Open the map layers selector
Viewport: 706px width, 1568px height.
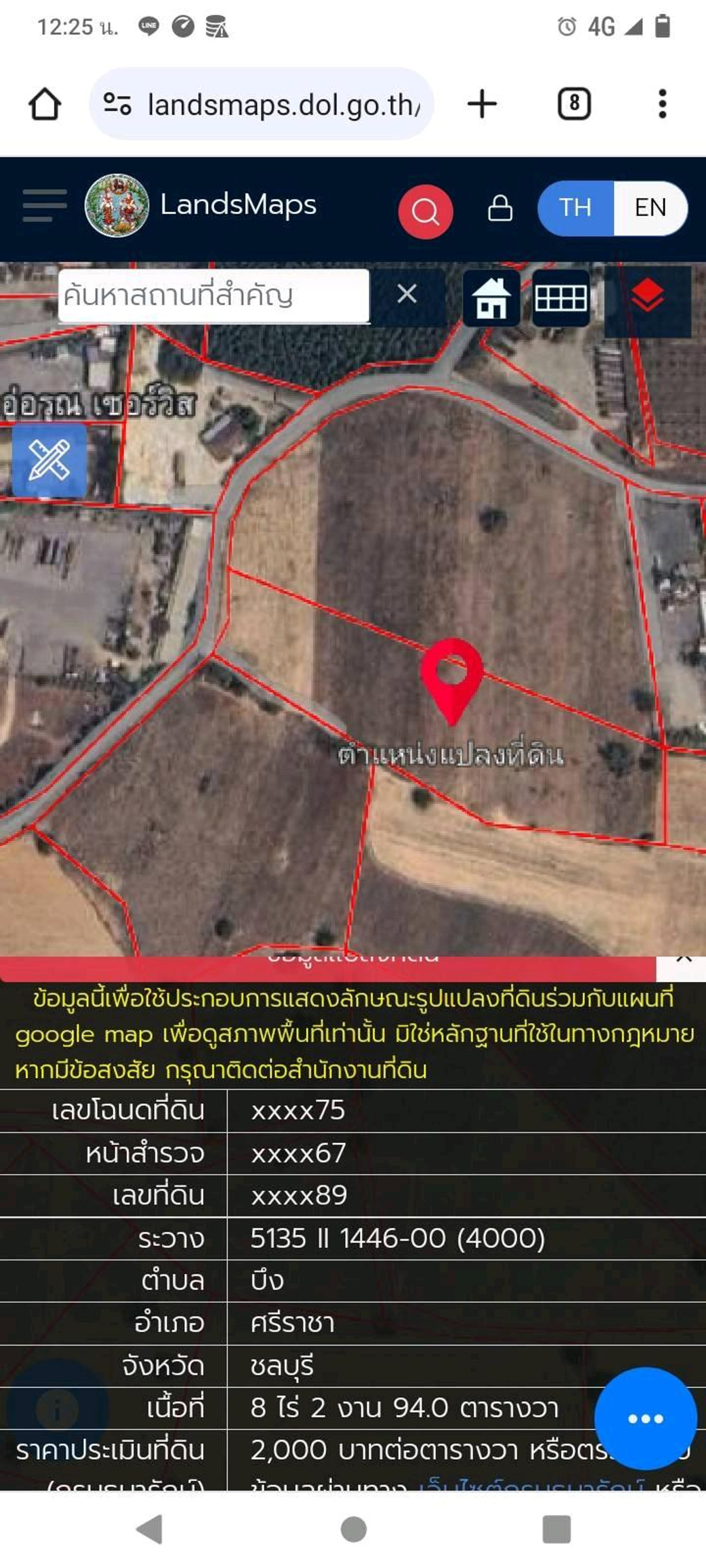[647, 297]
